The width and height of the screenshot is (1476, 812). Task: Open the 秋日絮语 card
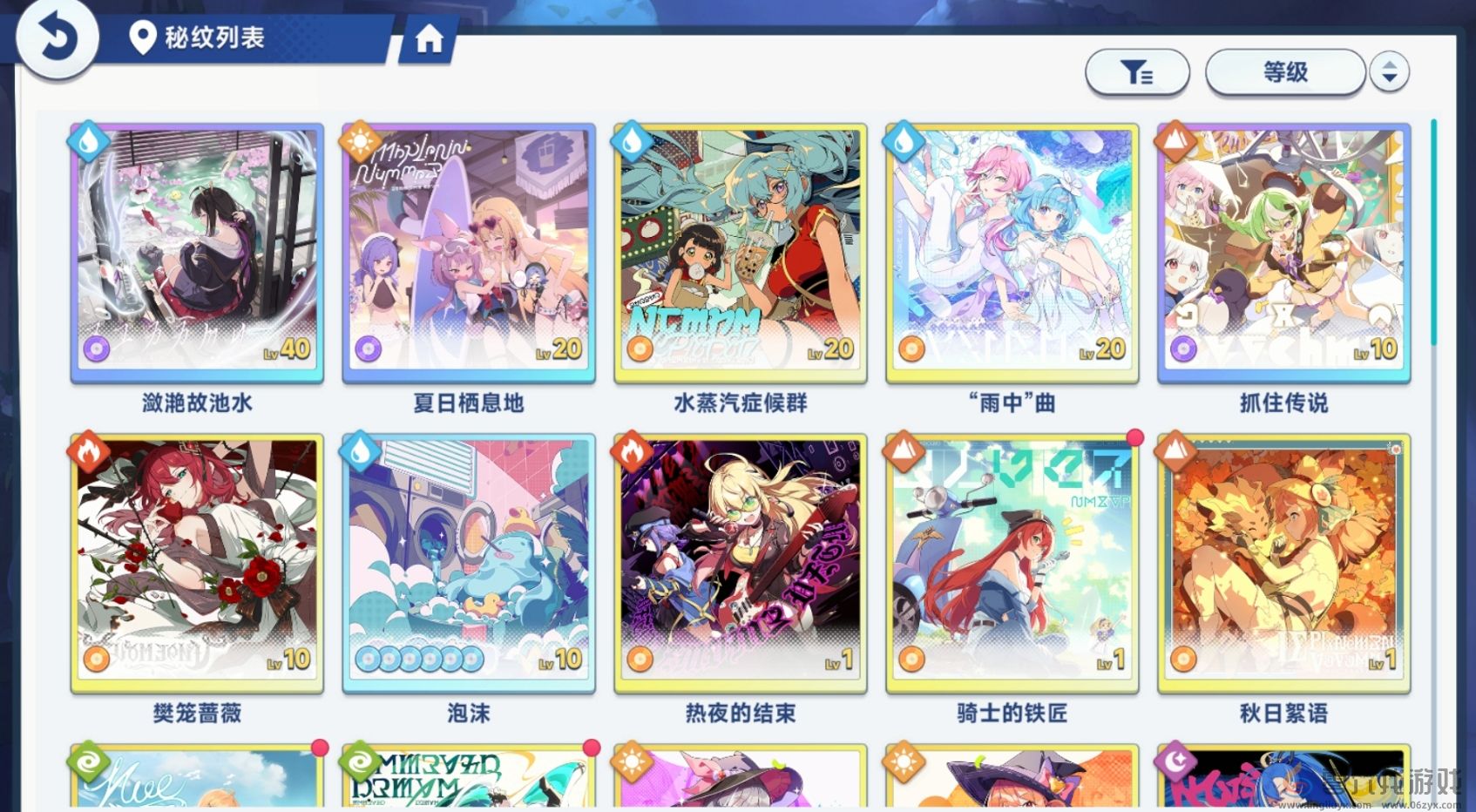point(1283,563)
